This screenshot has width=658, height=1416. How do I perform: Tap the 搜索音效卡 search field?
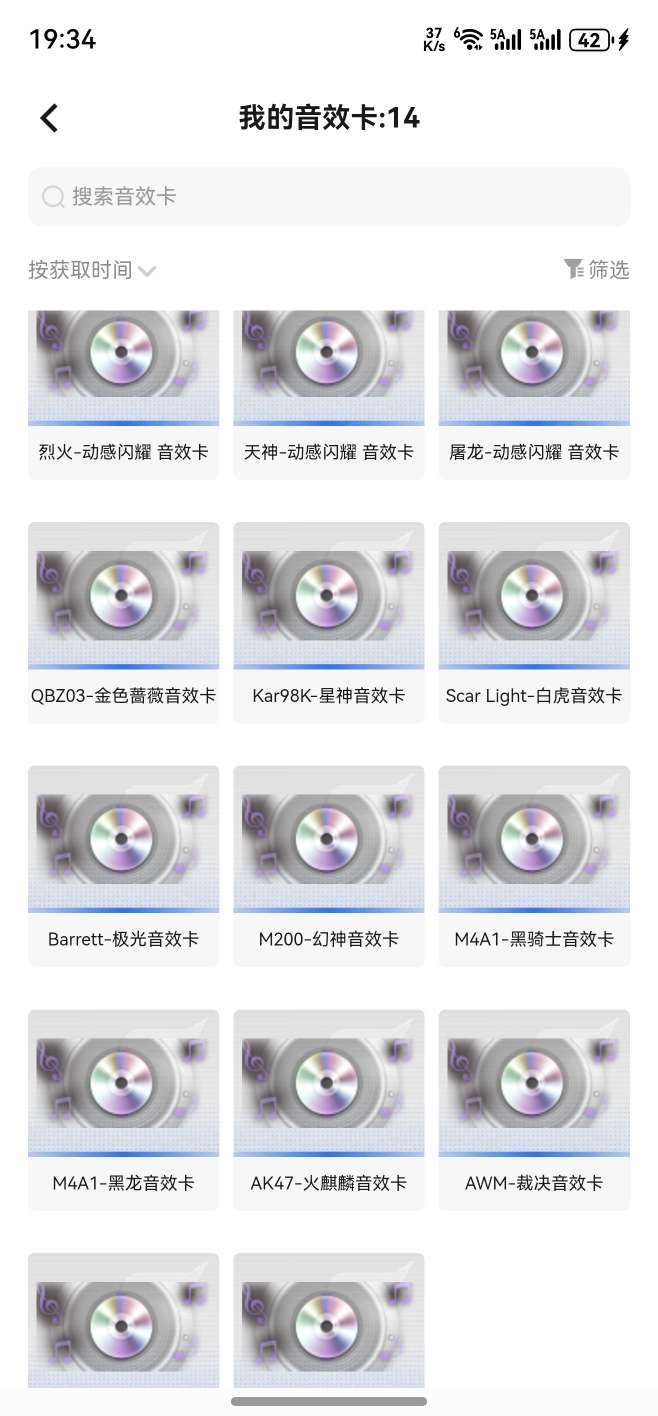tap(328, 196)
